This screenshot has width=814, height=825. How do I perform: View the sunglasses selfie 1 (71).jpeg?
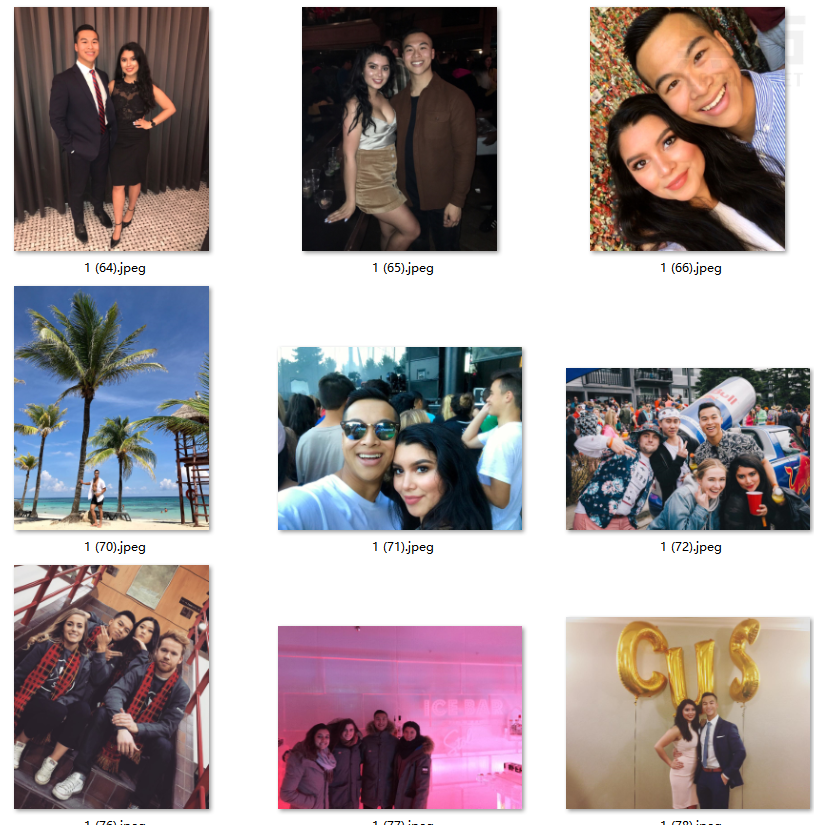[x=399, y=438]
